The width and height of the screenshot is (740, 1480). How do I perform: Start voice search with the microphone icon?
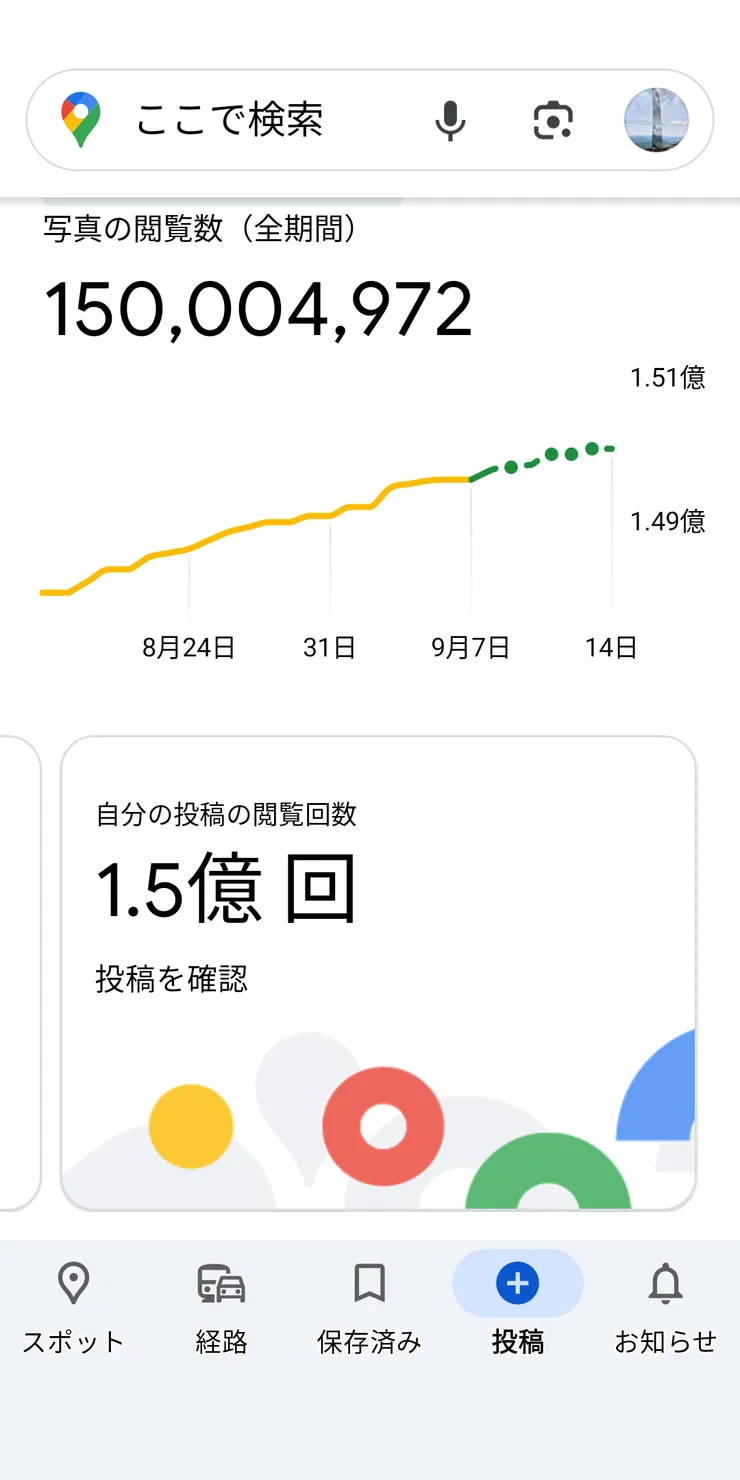451,119
